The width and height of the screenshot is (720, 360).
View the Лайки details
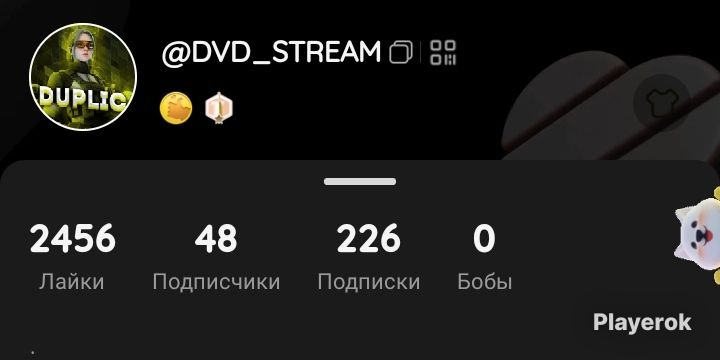coord(72,257)
